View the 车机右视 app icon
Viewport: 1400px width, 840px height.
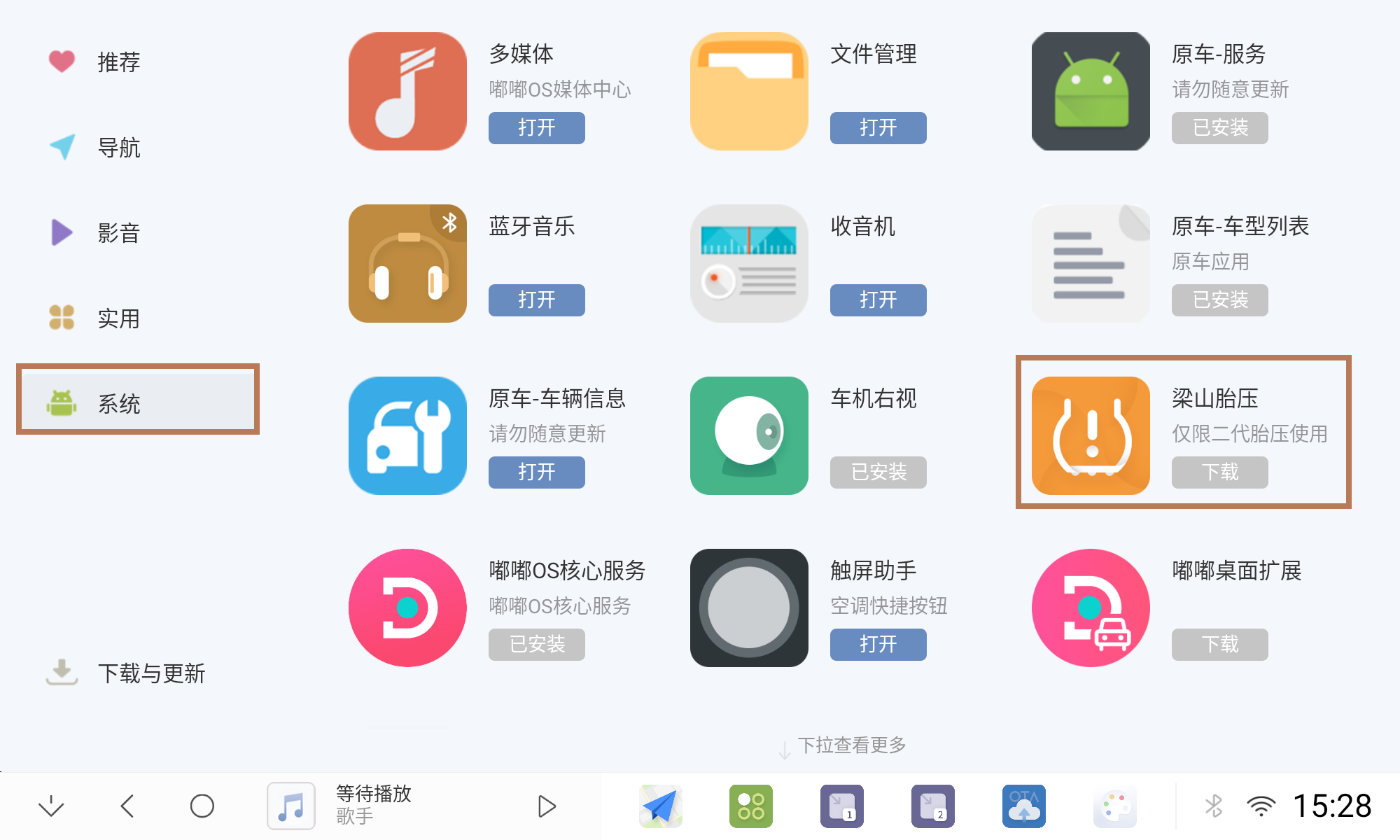[x=749, y=435]
